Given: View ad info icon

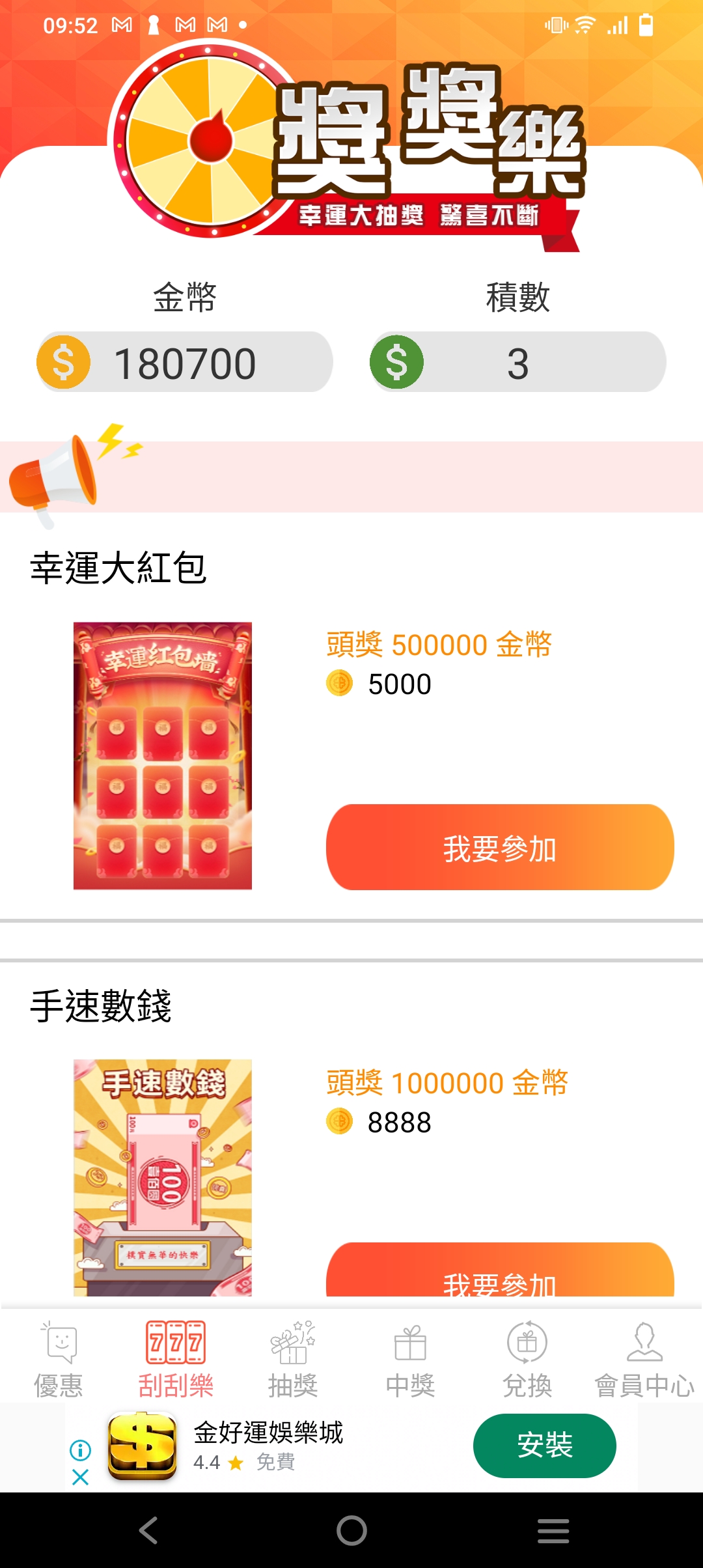Looking at the screenshot, I should pyautogui.click(x=81, y=1449).
